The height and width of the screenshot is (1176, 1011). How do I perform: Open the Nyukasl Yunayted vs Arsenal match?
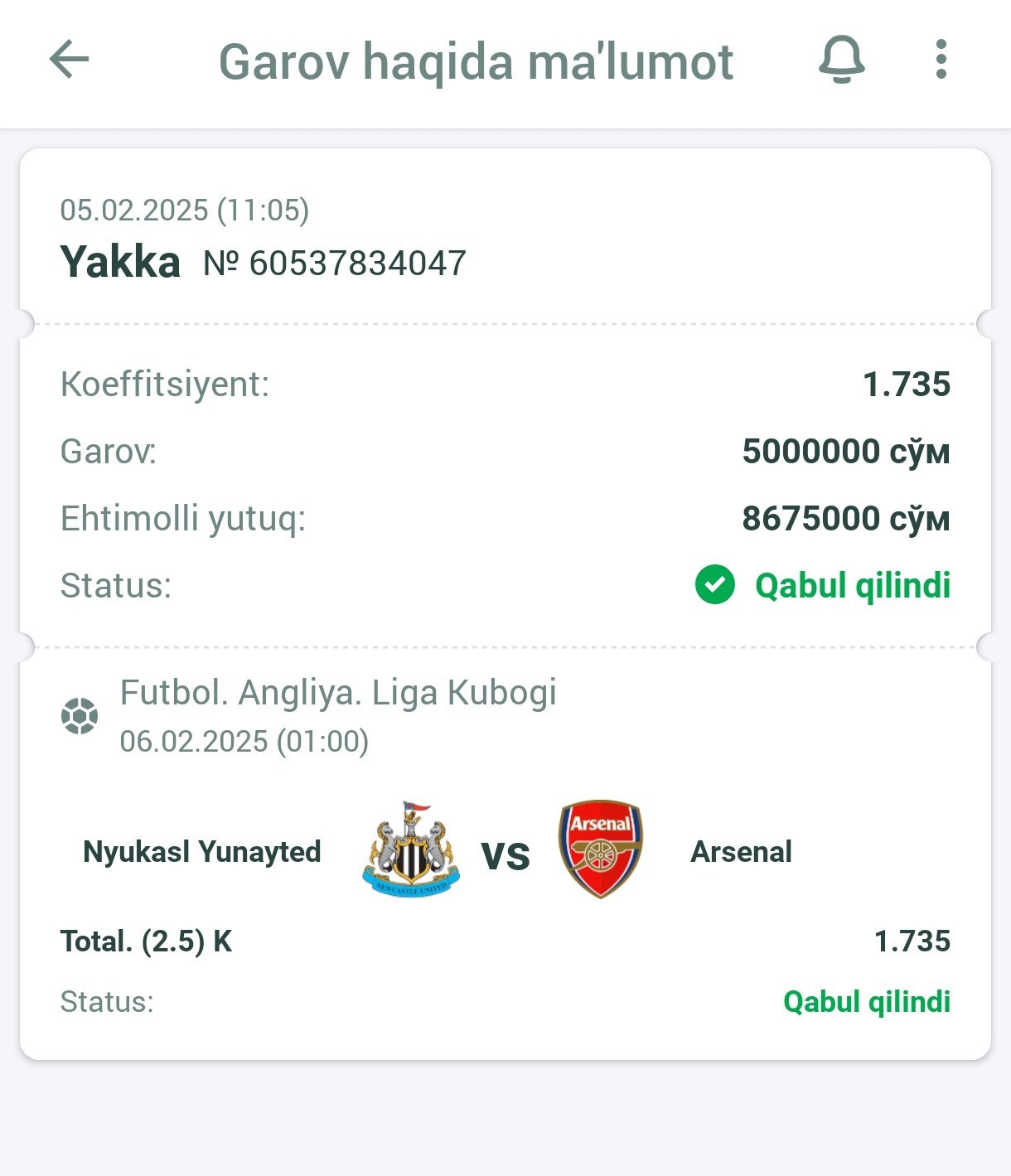click(505, 853)
